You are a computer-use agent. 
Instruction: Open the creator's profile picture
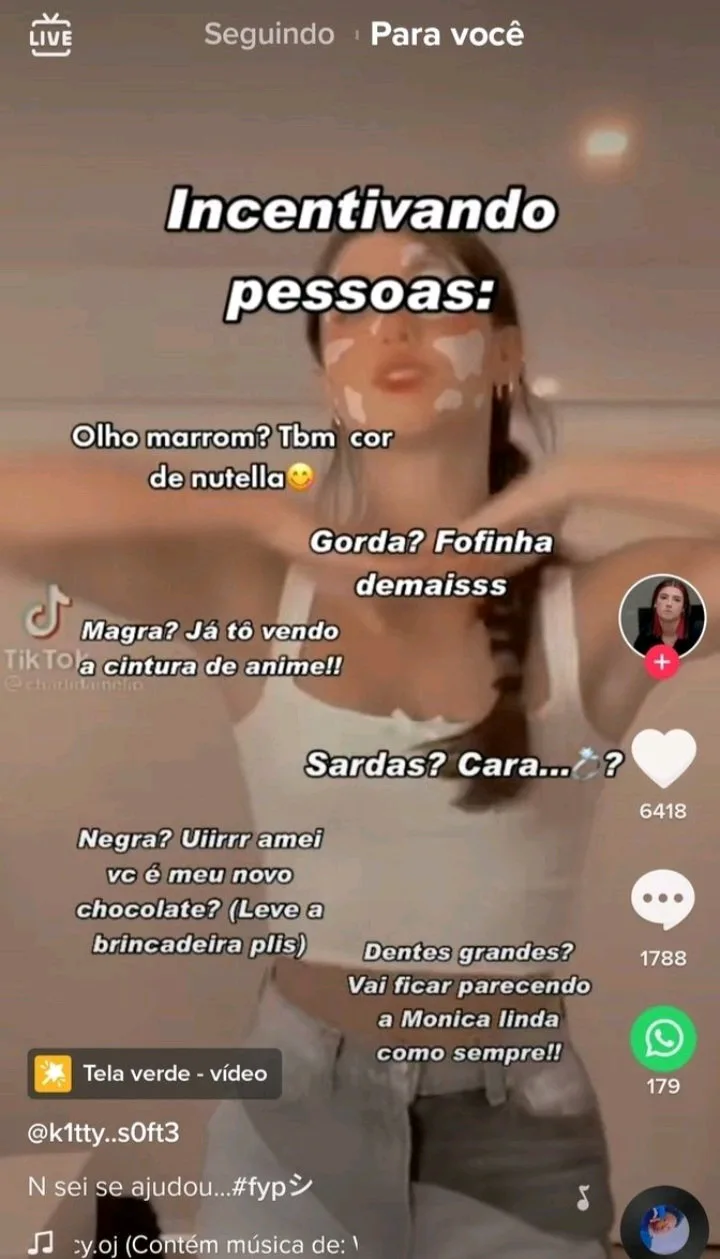[662, 617]
